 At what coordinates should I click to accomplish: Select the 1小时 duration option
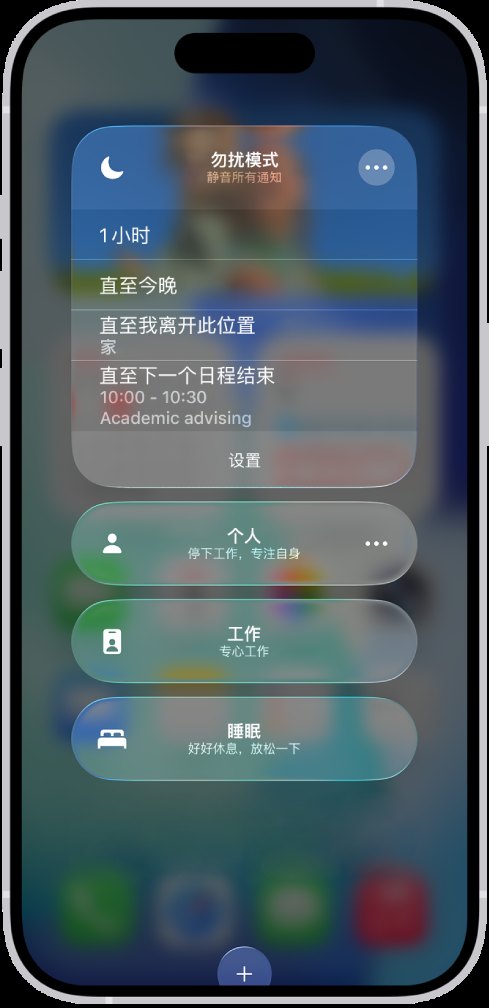click(x=244, y=235)
